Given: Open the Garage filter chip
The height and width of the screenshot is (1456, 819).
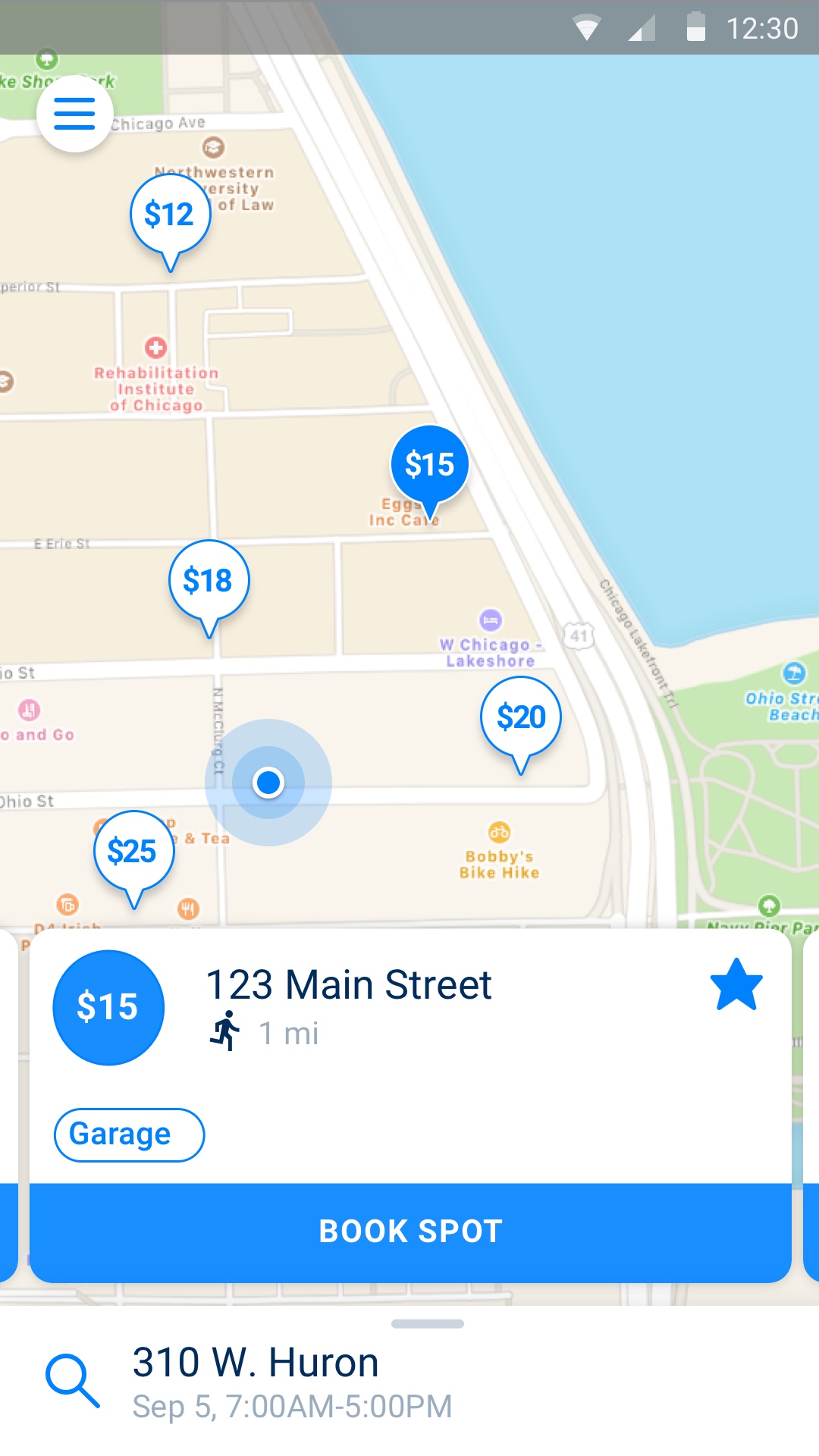Looking at the screenshot, I should [x=128, y=1134].
